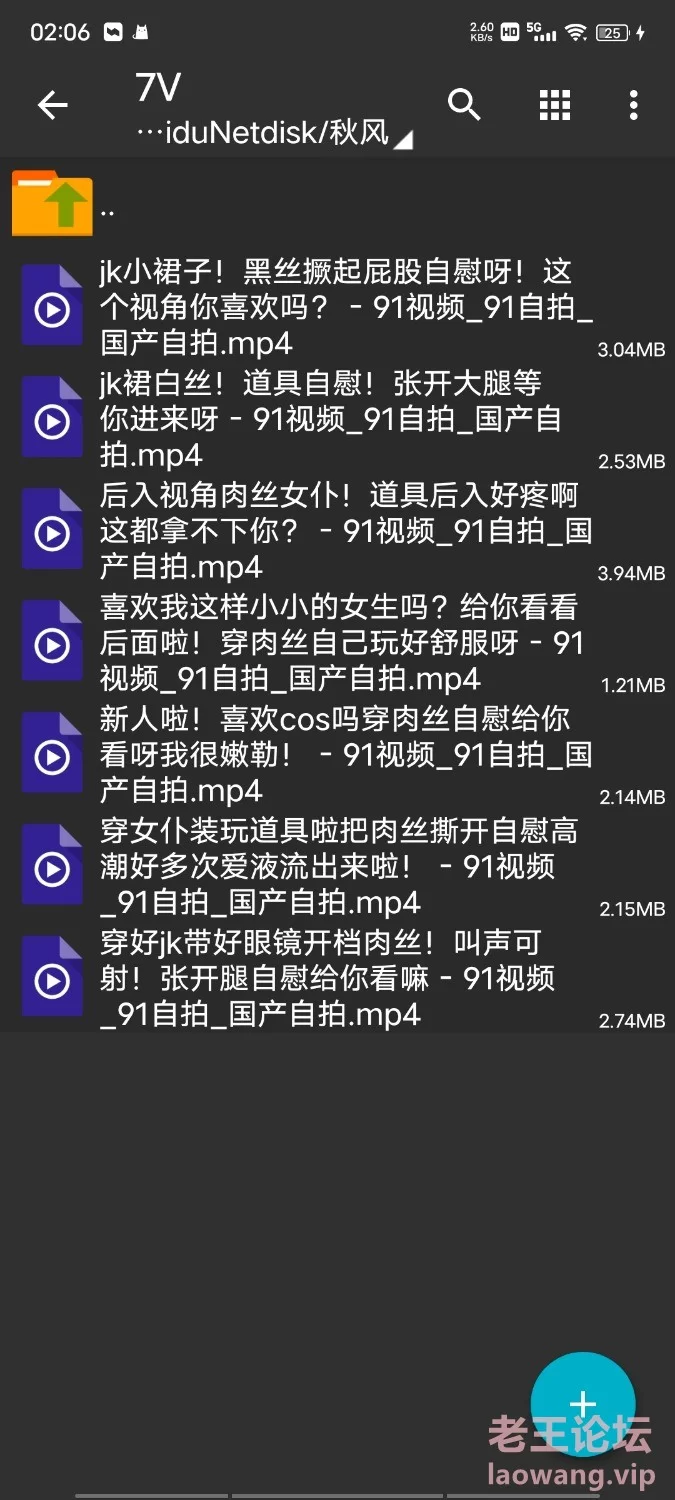The image size is (675, 1500).
Task: Open the 1.21MB mp4 video file
Action: pyautogui.click(x=337, y=644)
